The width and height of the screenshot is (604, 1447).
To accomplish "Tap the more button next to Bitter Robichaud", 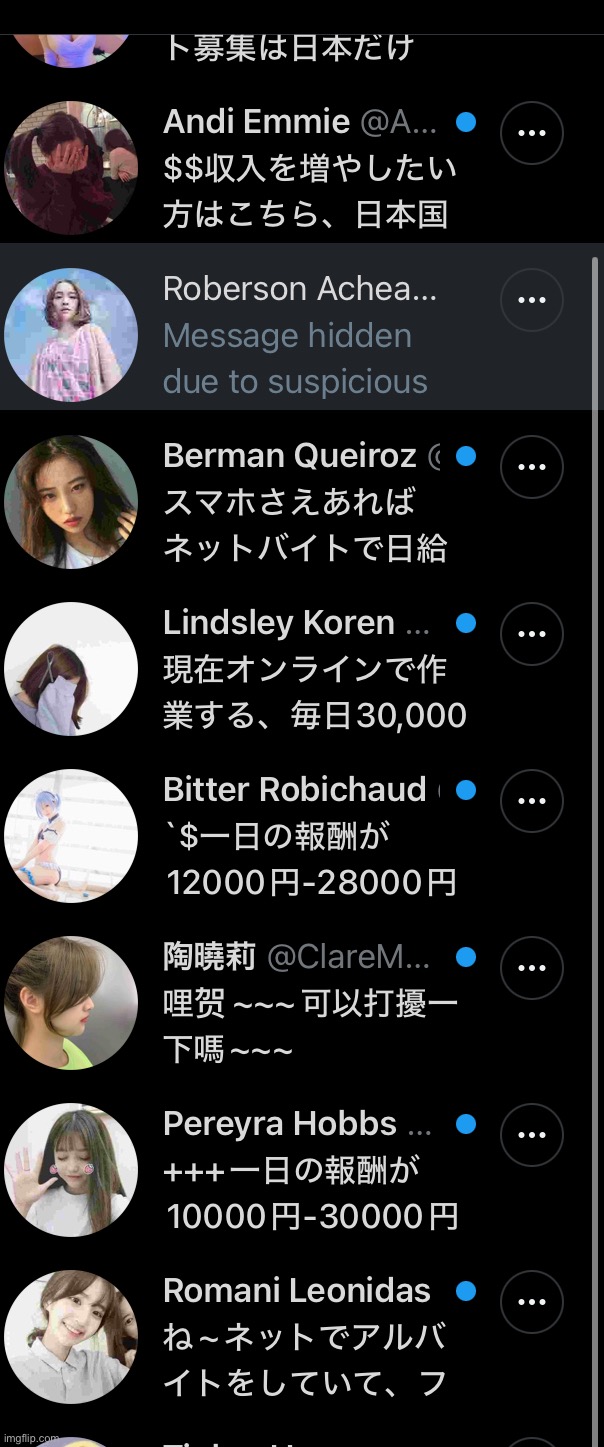I will (x=531, y=800).
